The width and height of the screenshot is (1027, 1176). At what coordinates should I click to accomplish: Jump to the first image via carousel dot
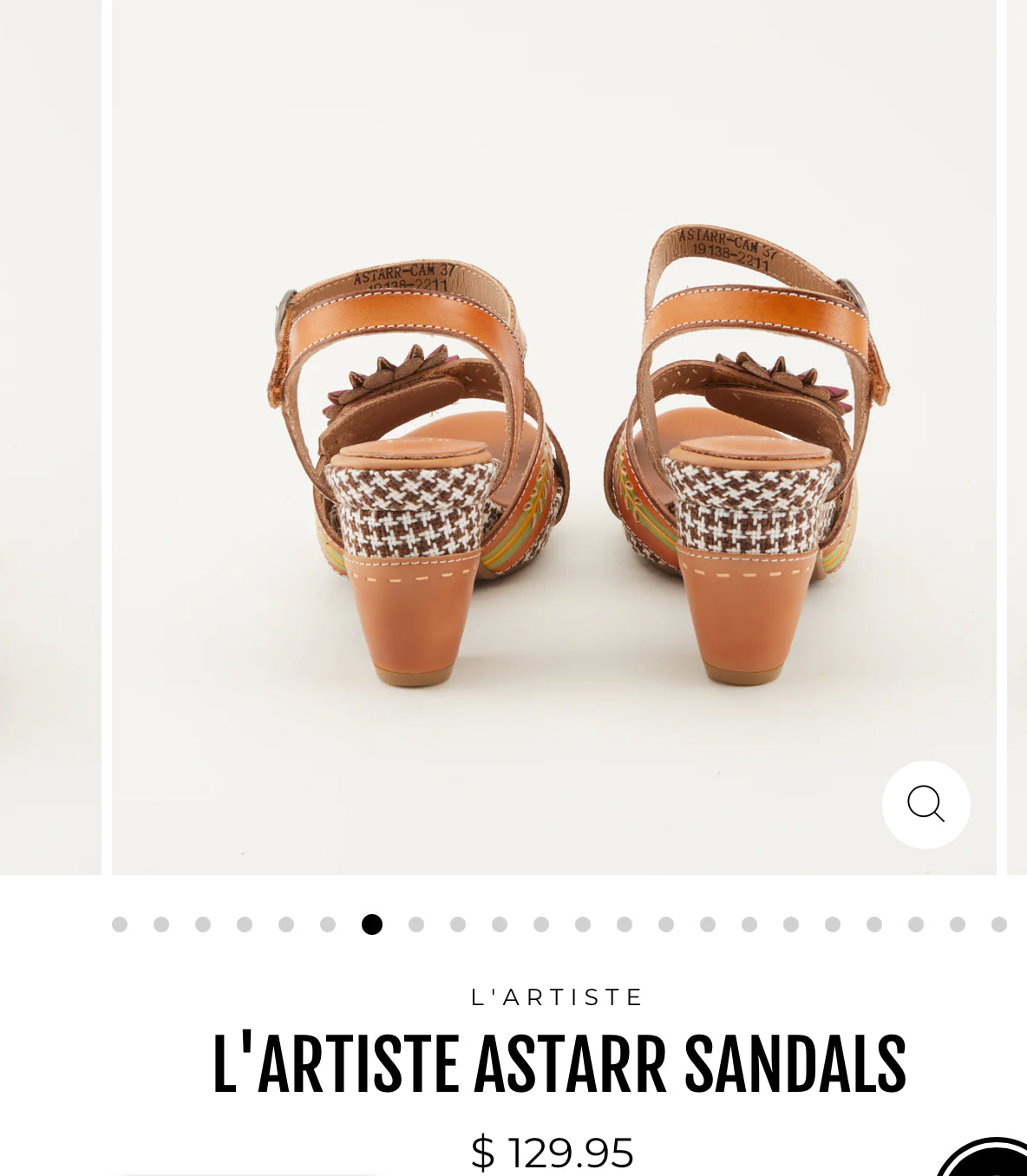click(x=120, y=924)
